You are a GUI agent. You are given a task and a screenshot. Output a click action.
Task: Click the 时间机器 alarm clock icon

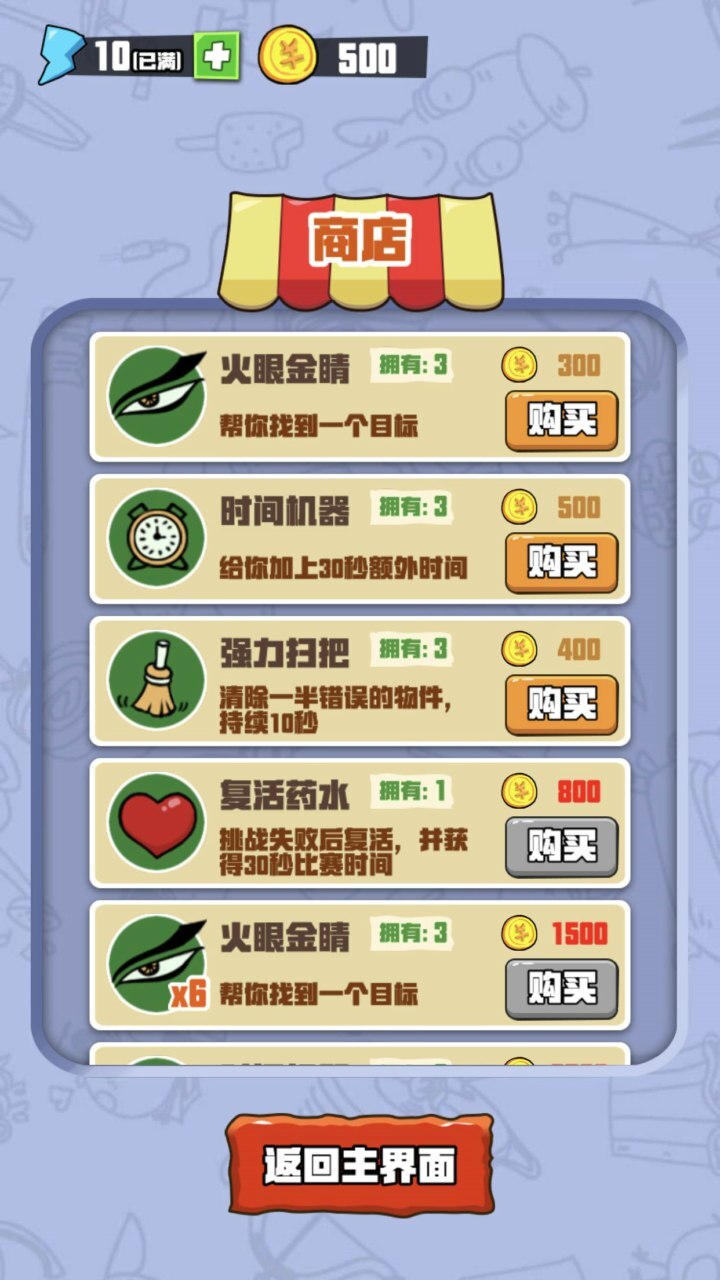coord(153,538)
